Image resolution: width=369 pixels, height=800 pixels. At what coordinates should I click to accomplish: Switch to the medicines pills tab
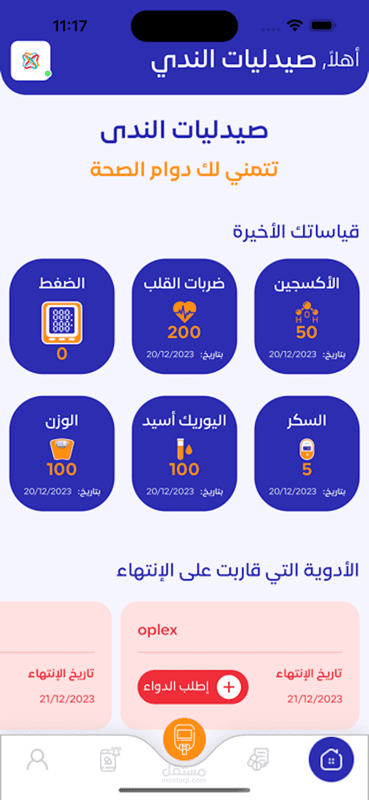pos(258,760)
